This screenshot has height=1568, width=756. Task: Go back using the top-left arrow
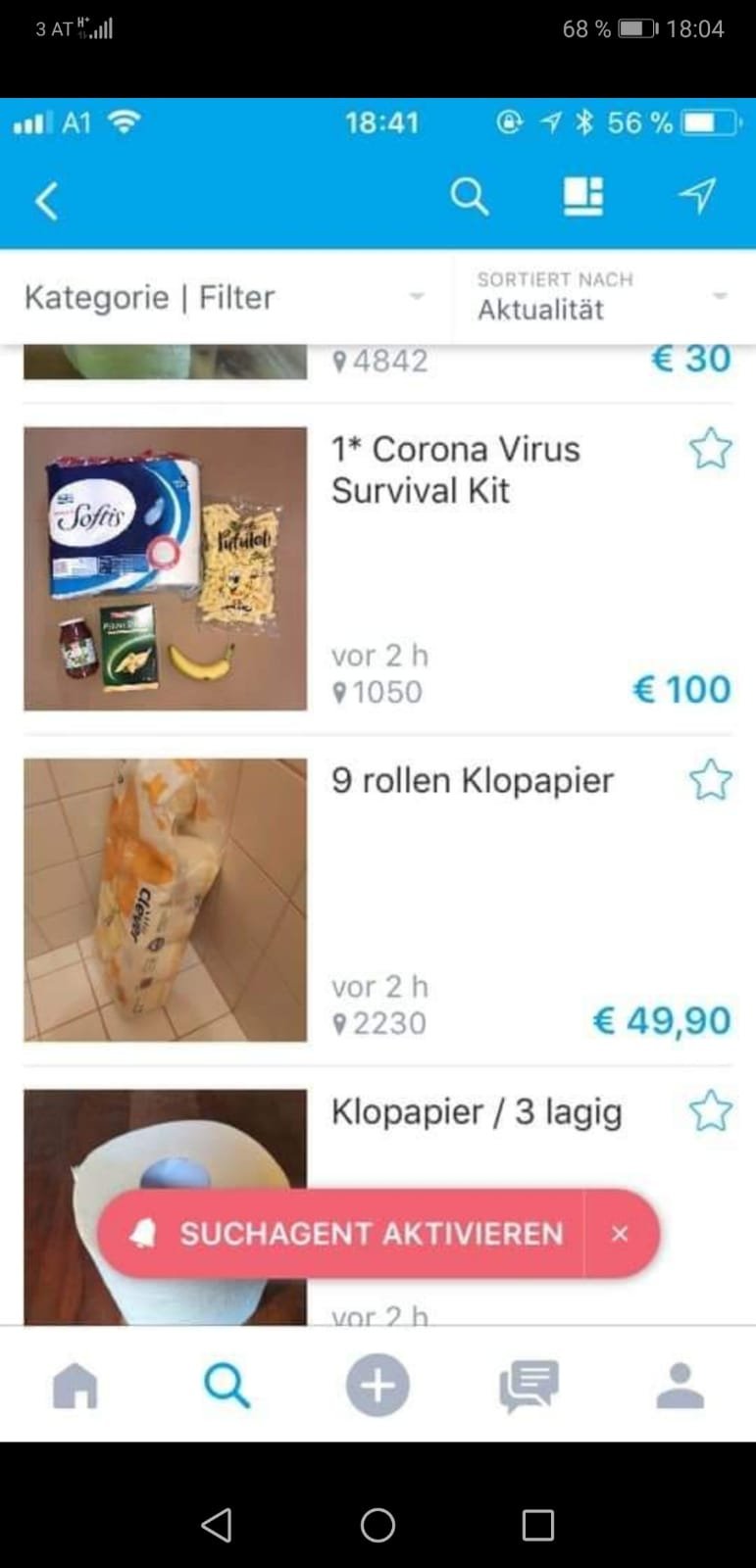(x=46, y=200)
